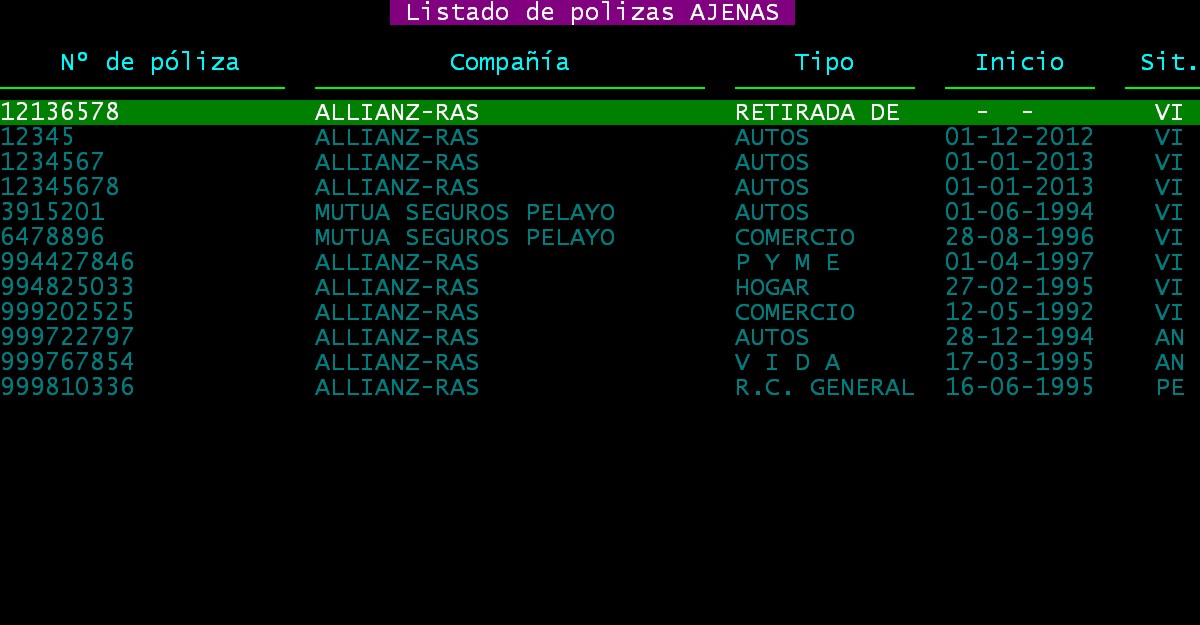Select policy 1234567 from the list

(52, 162)
